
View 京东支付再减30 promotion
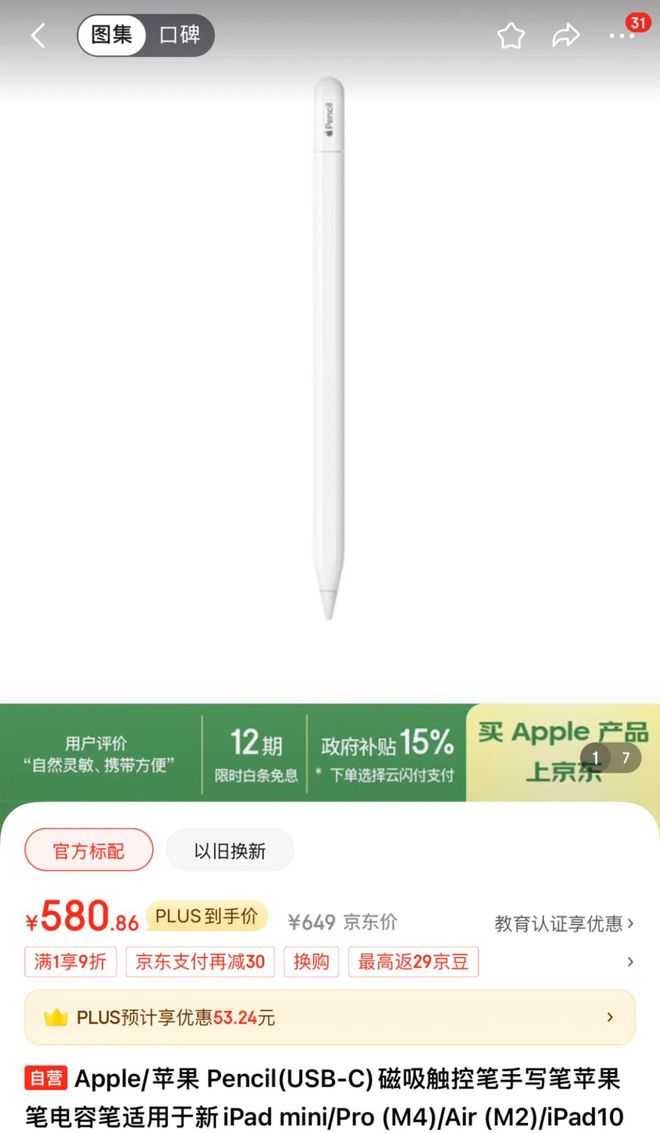(x=200, y=962)
